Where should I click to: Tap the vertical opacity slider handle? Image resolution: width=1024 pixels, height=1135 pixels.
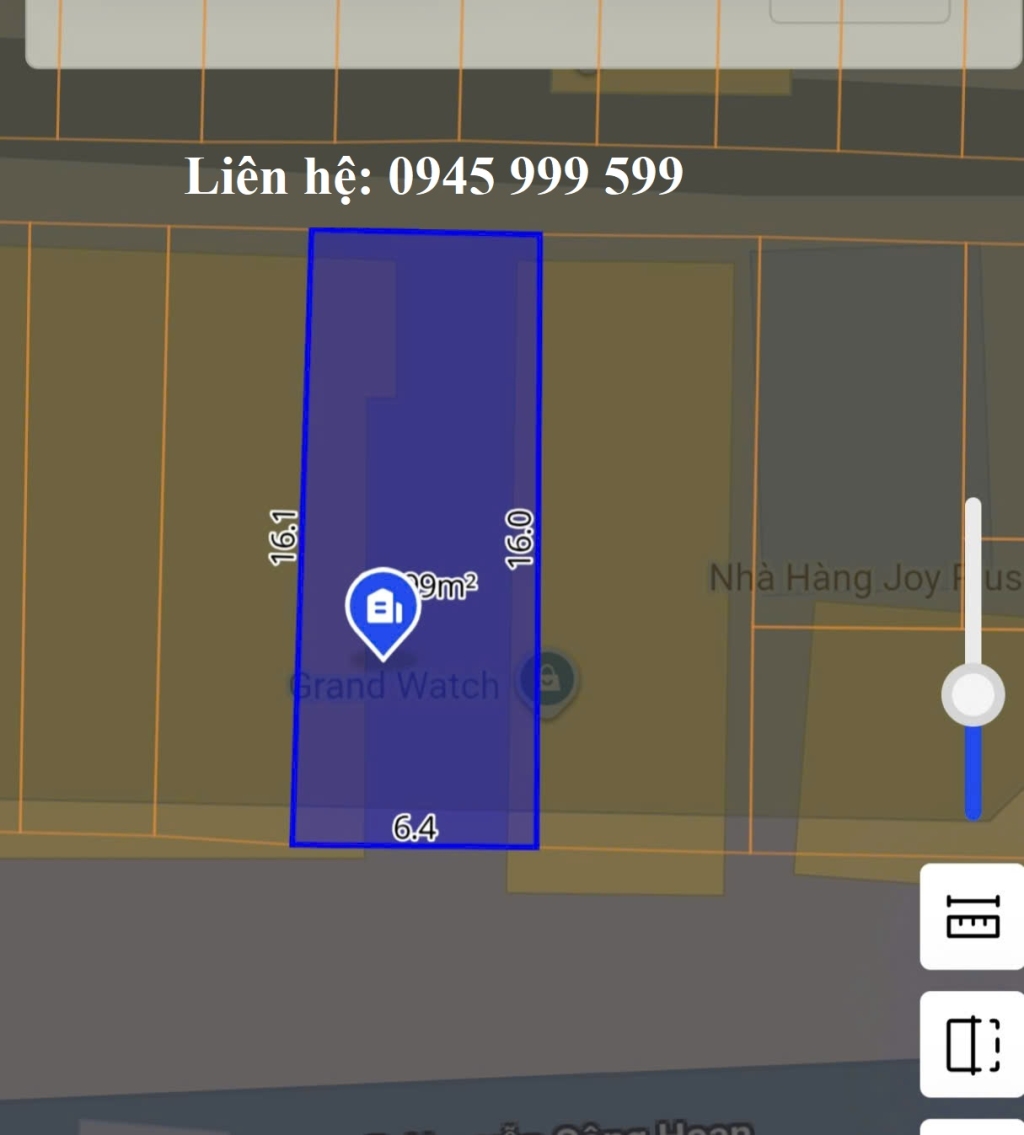tap(973, 694)
